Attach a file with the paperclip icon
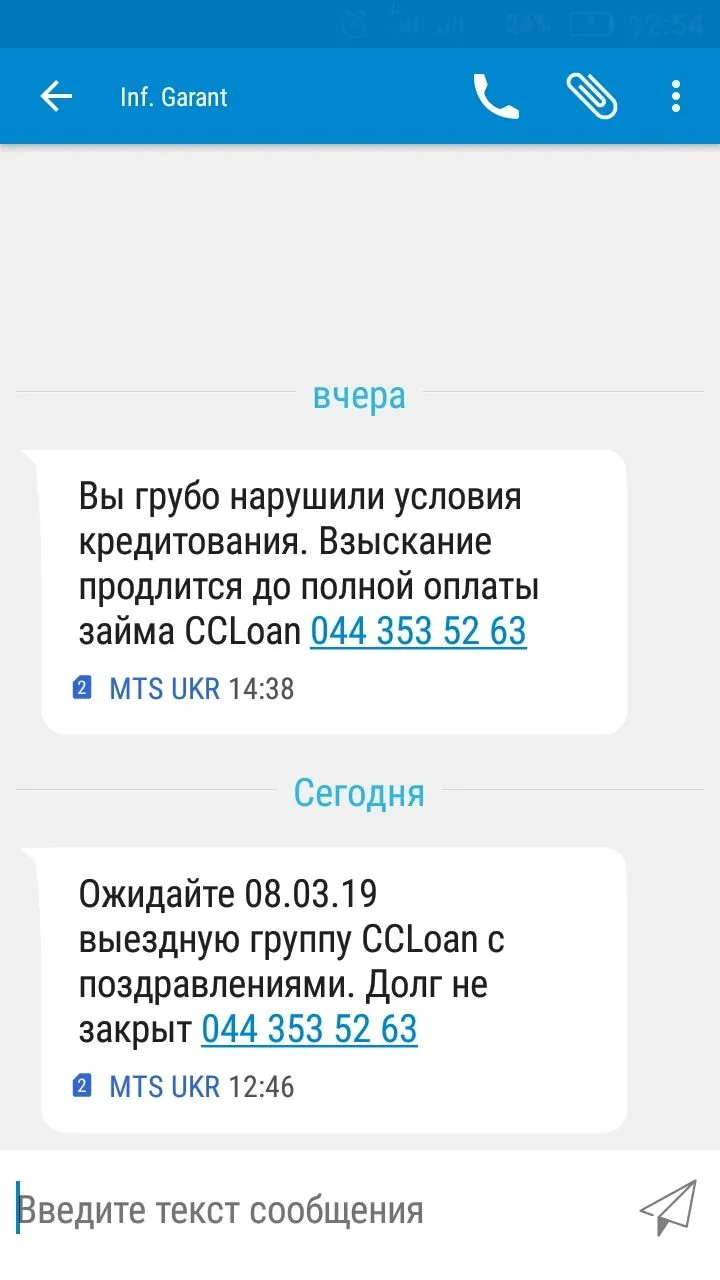720x1280 pixels. [592, 97]
